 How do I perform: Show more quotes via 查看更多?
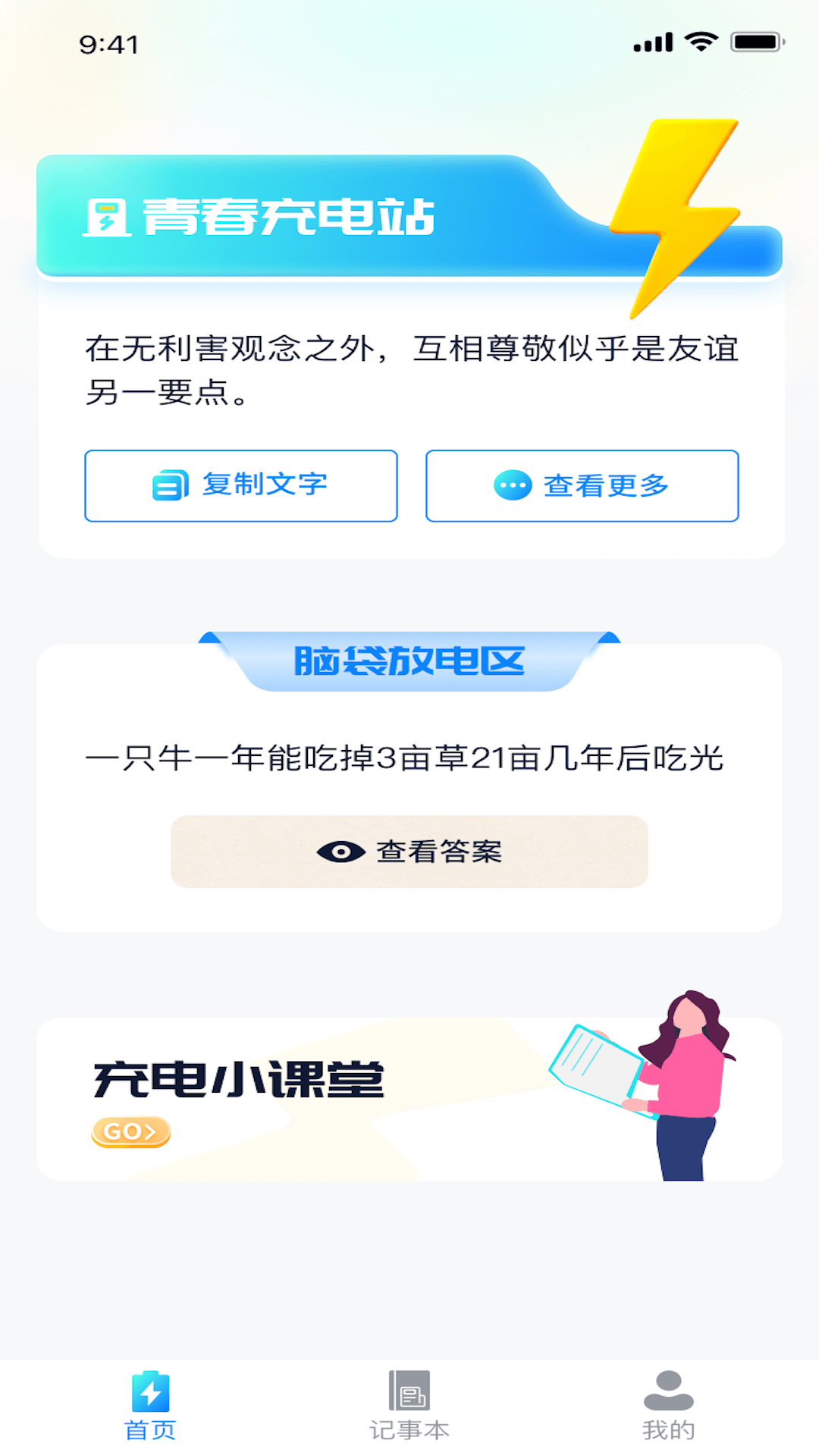coord(582,486)
